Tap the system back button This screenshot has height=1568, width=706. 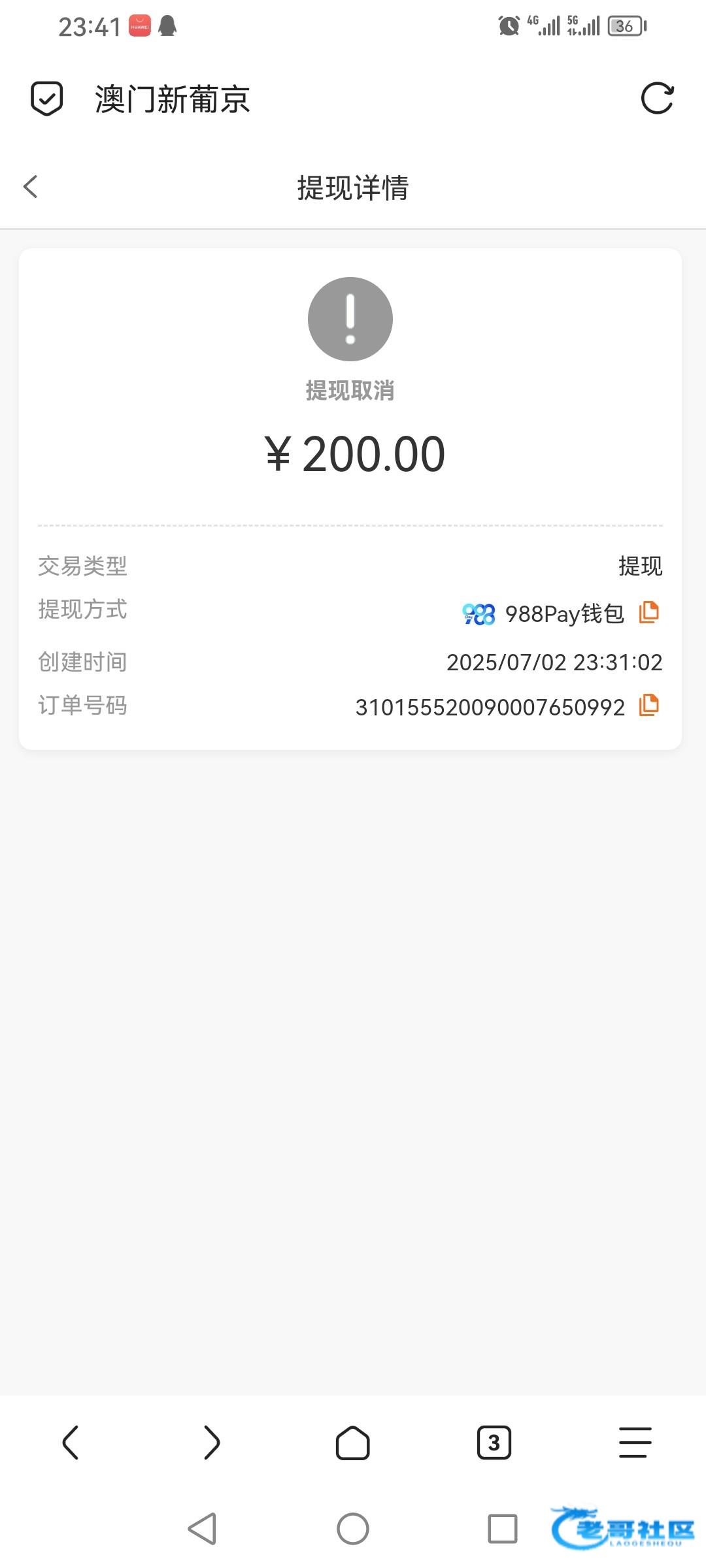[202, 1529]
